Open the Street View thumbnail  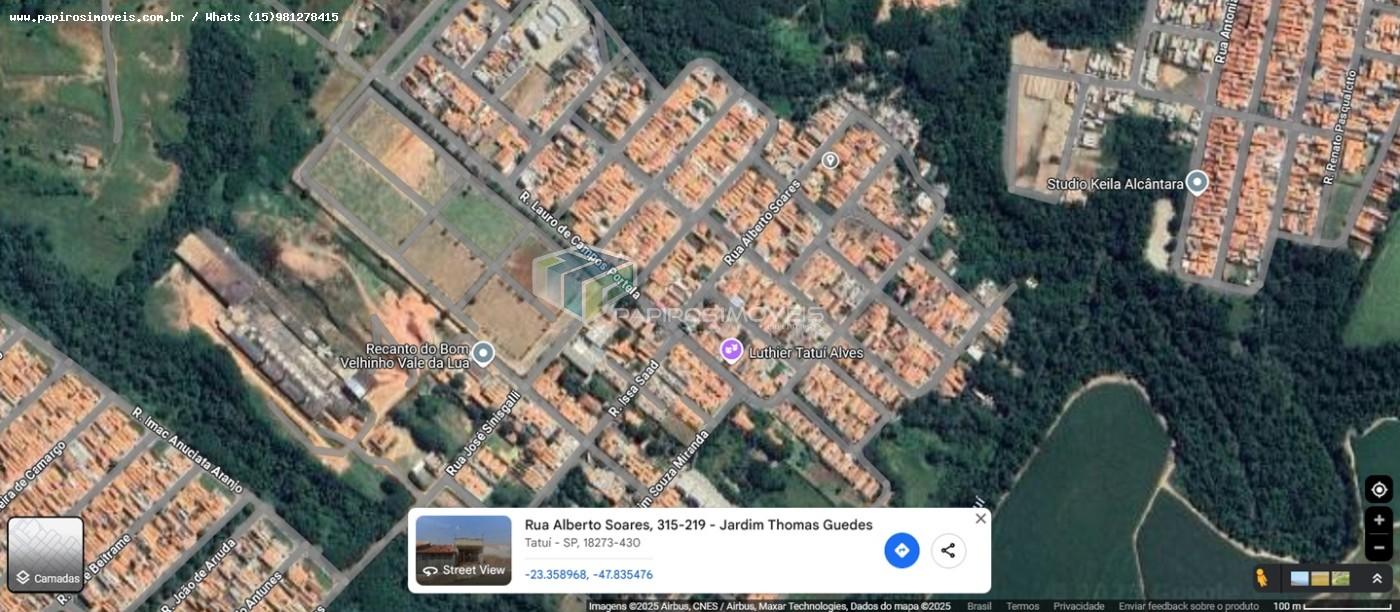pos(463,549)
